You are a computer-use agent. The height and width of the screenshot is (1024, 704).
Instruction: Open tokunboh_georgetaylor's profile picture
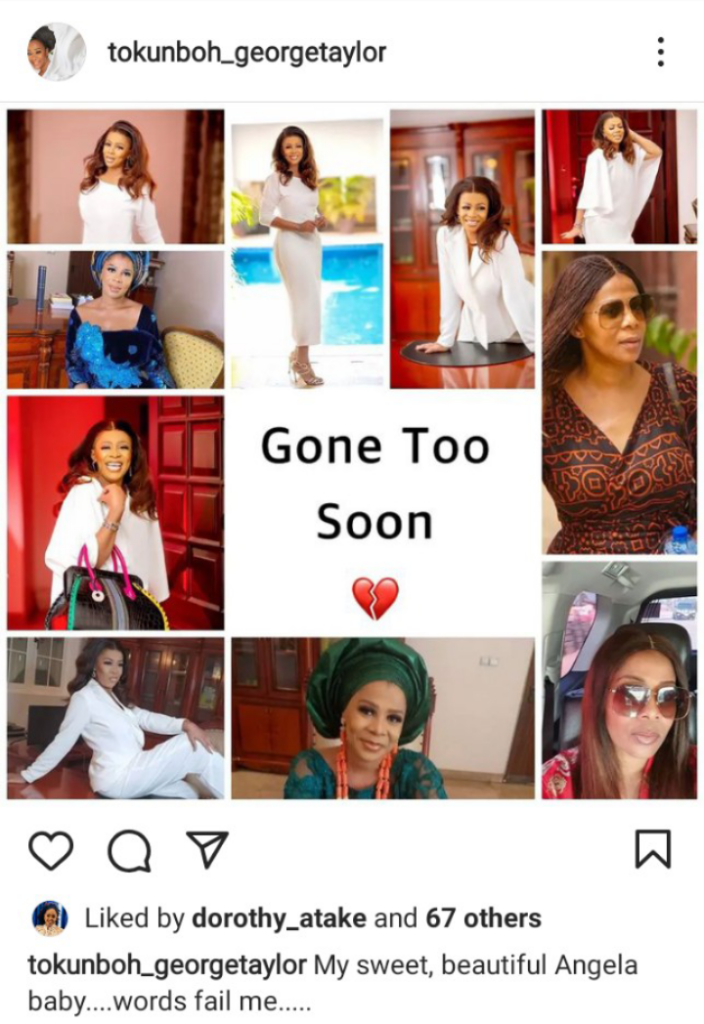57,52
